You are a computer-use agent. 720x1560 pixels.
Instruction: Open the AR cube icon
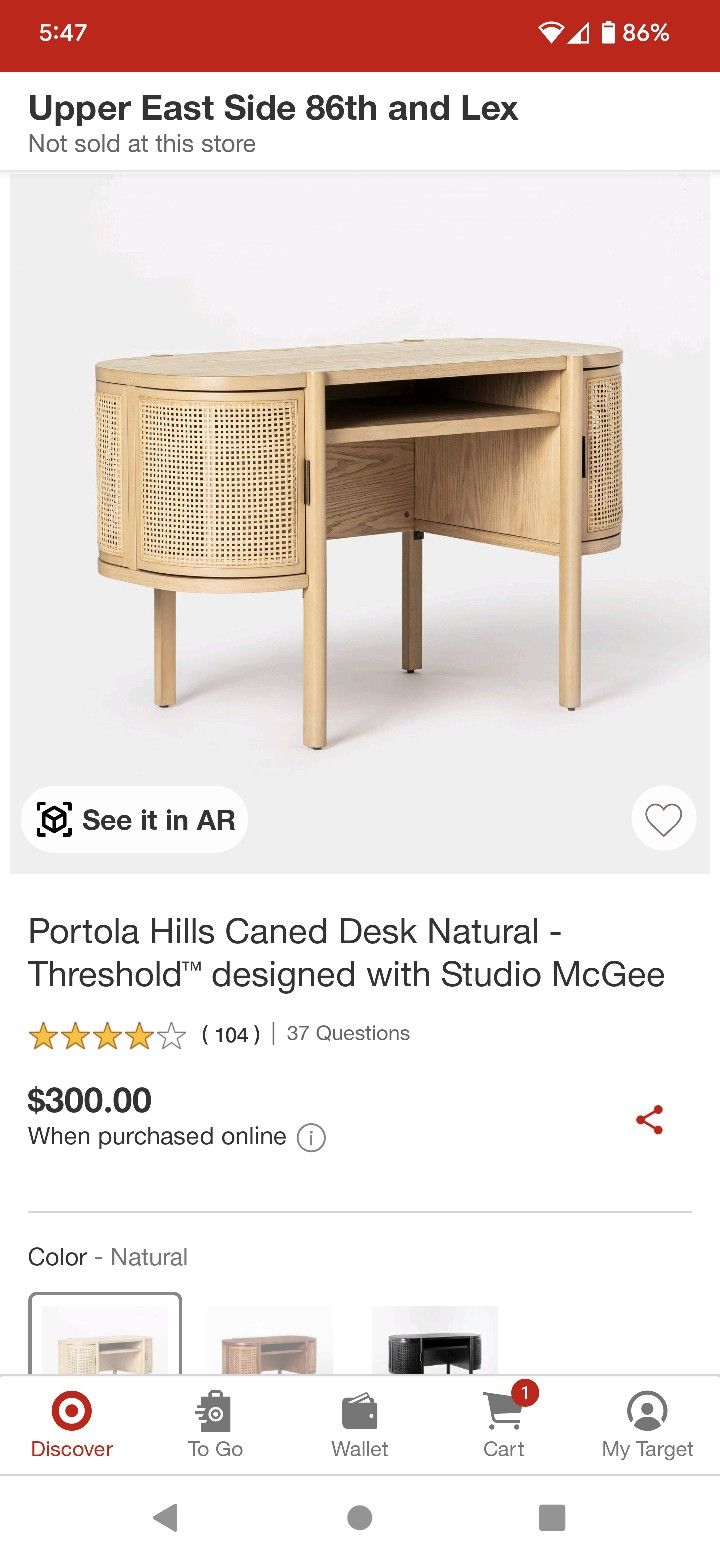click(x=55, y=819)
